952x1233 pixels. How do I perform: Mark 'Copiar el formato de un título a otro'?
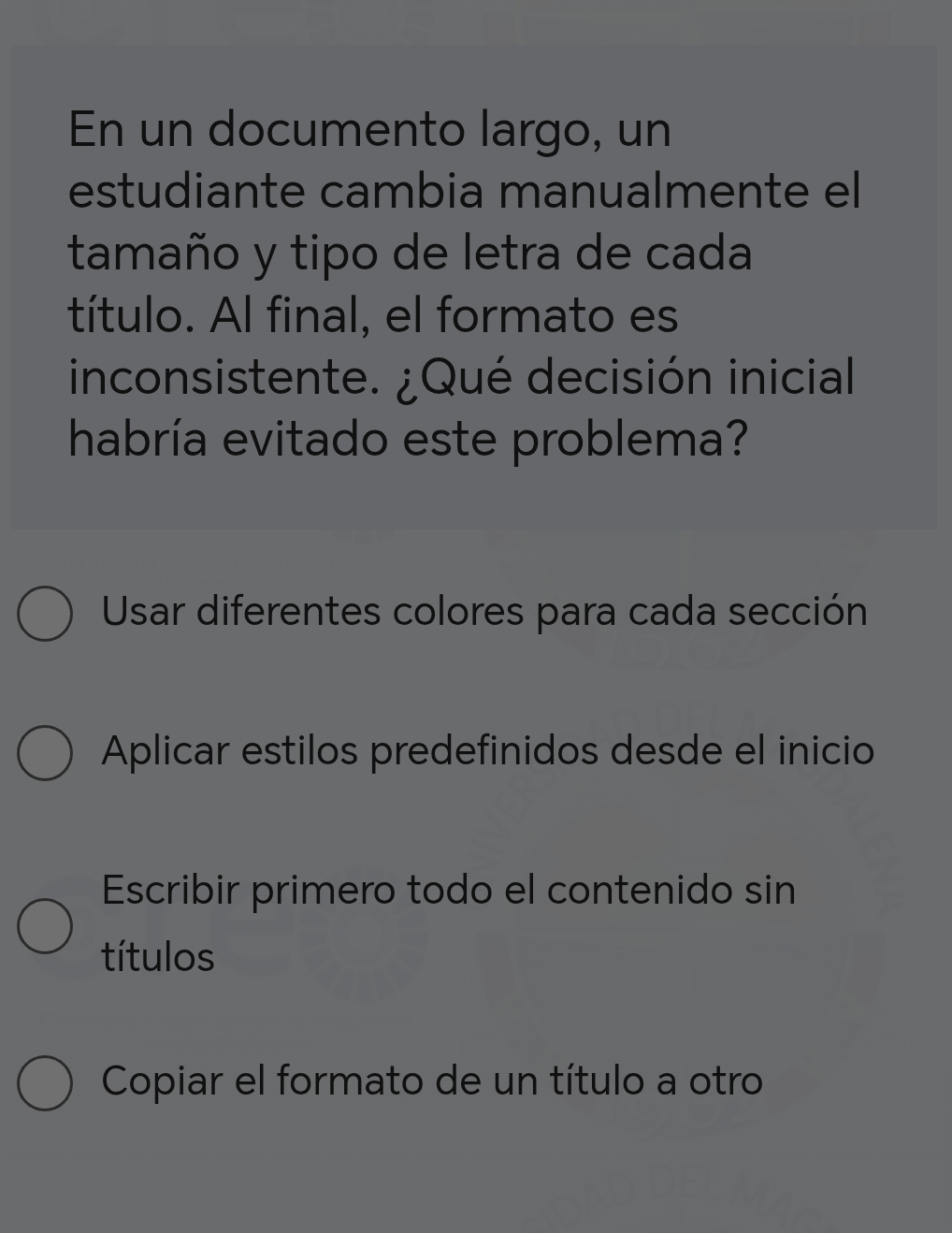click(45, 1083)
